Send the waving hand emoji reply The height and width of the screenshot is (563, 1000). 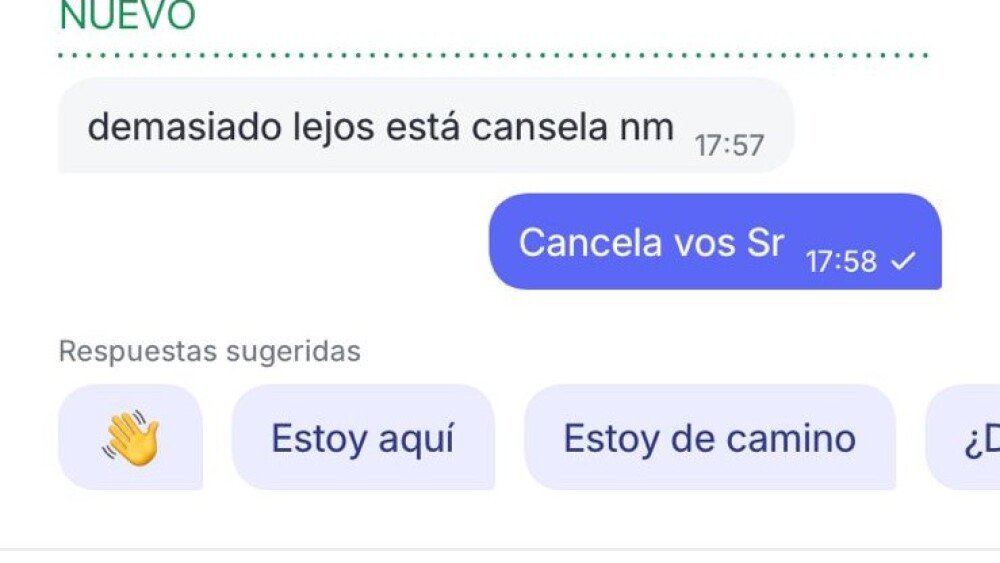tap(130, 438)
